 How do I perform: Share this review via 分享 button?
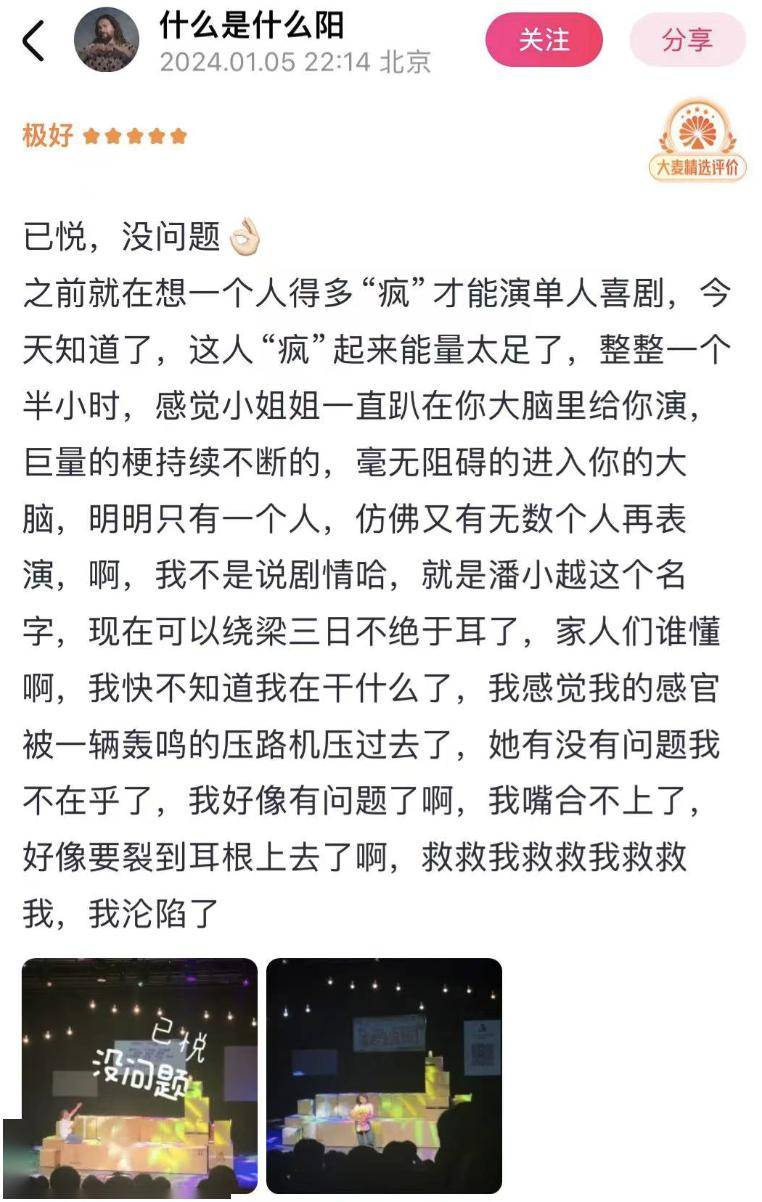[x=687, y=41]
